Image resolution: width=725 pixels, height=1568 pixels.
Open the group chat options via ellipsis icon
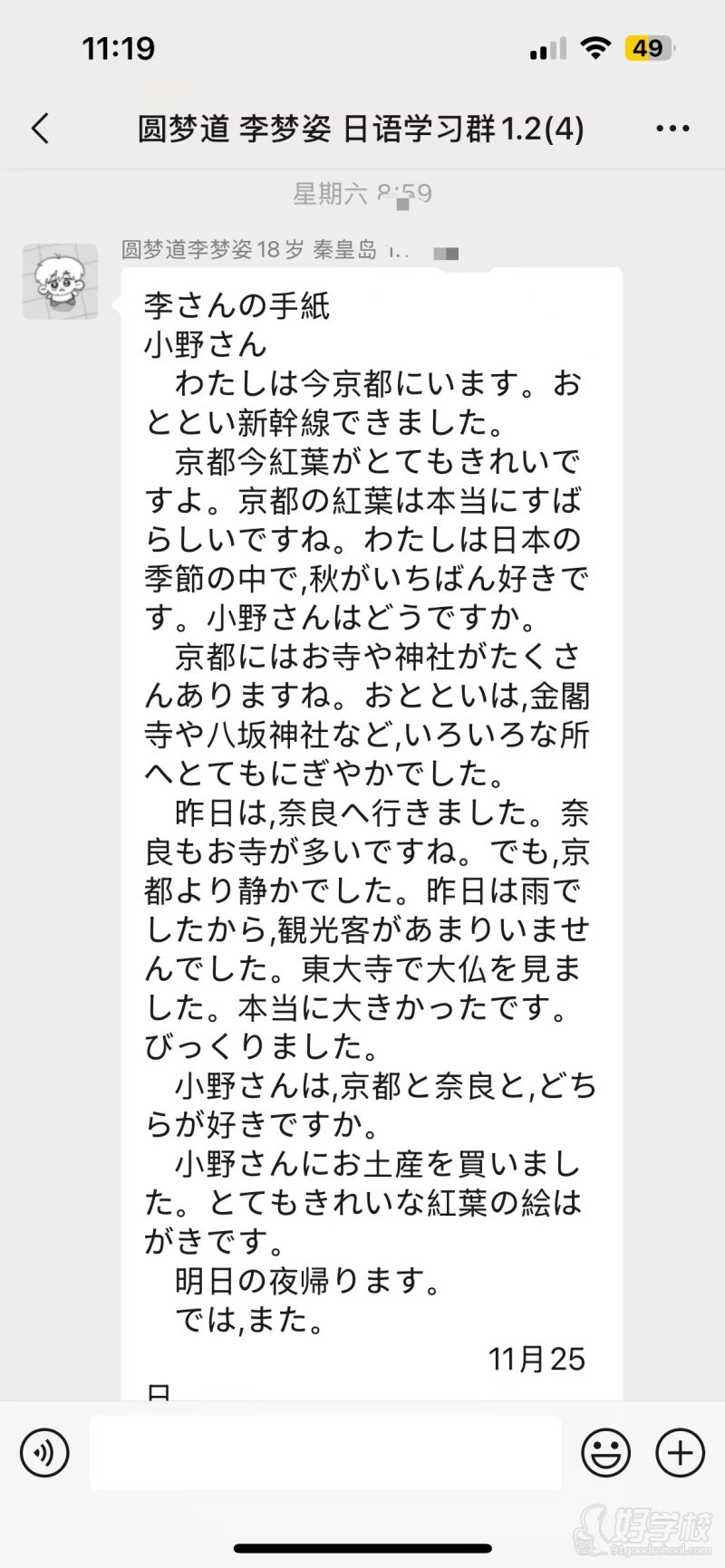click(672, 129)
